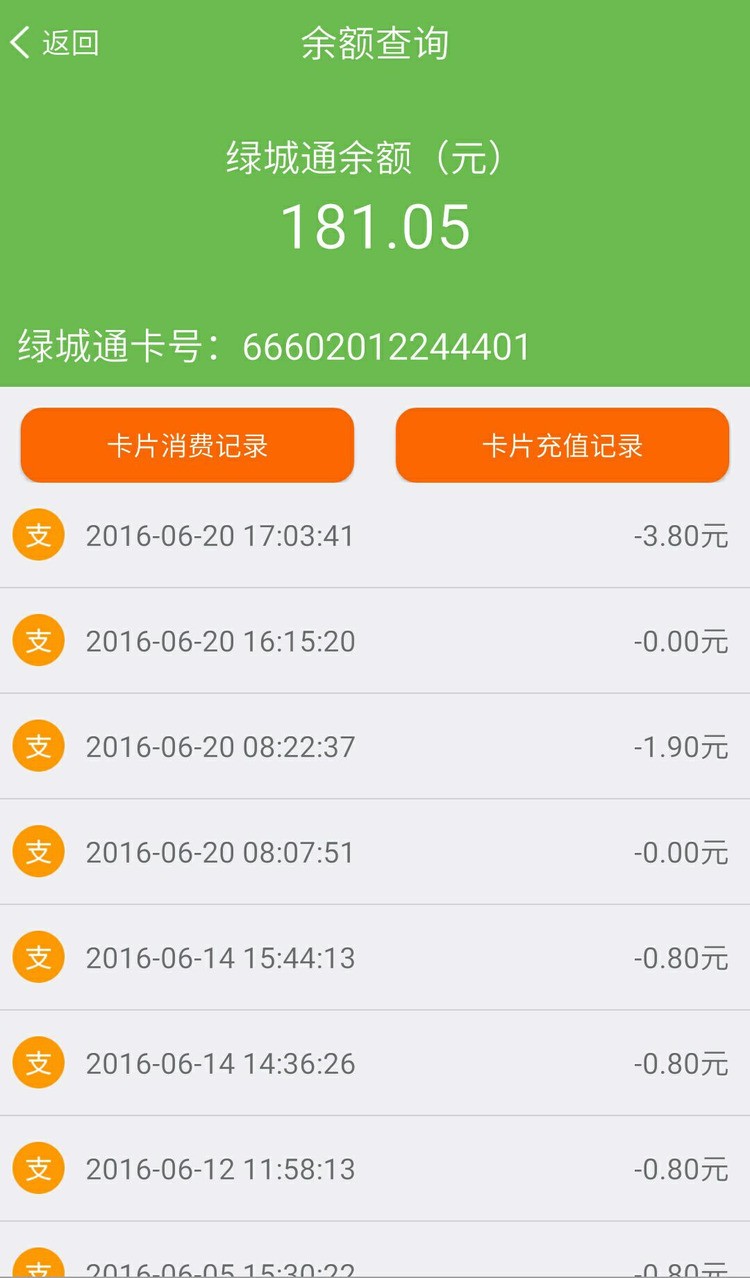Tap the 支 icon beside the 2016-06-12 transaction
The image size is (750, 1278).
(38, 1168)
